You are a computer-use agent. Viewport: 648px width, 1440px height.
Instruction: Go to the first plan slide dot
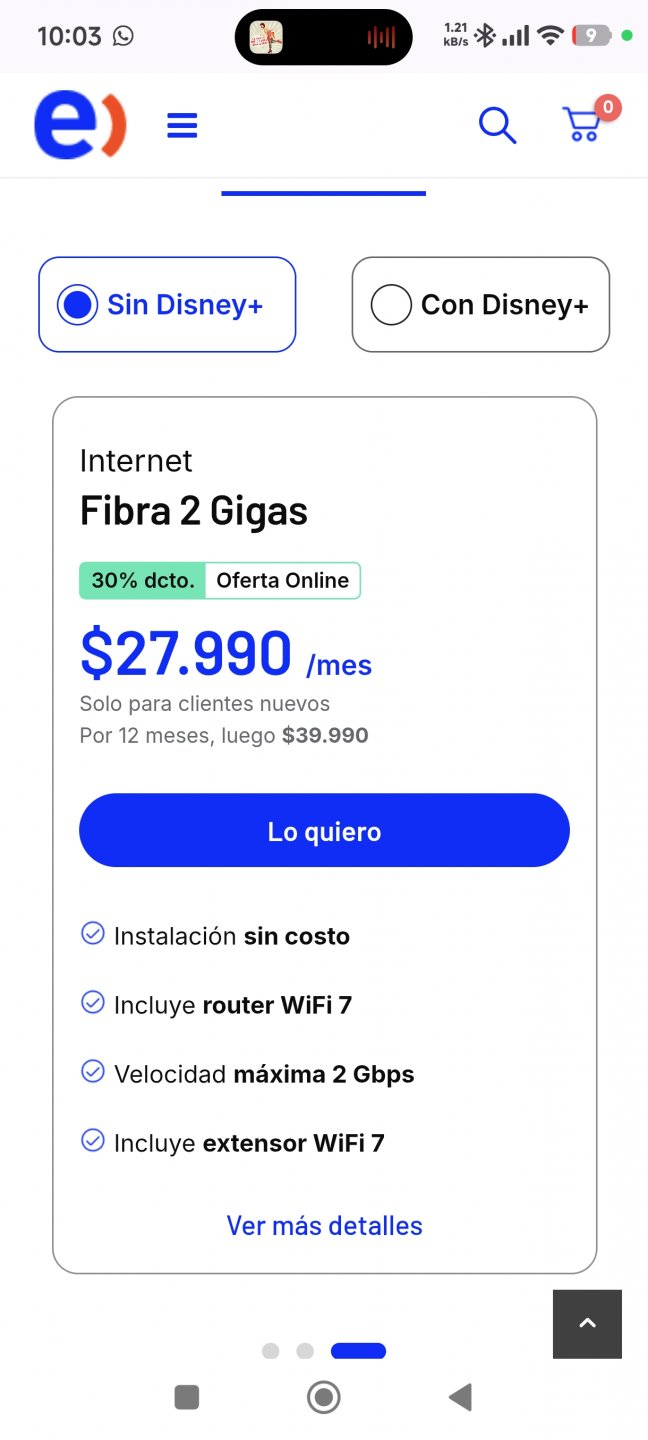click(270, 1351)
